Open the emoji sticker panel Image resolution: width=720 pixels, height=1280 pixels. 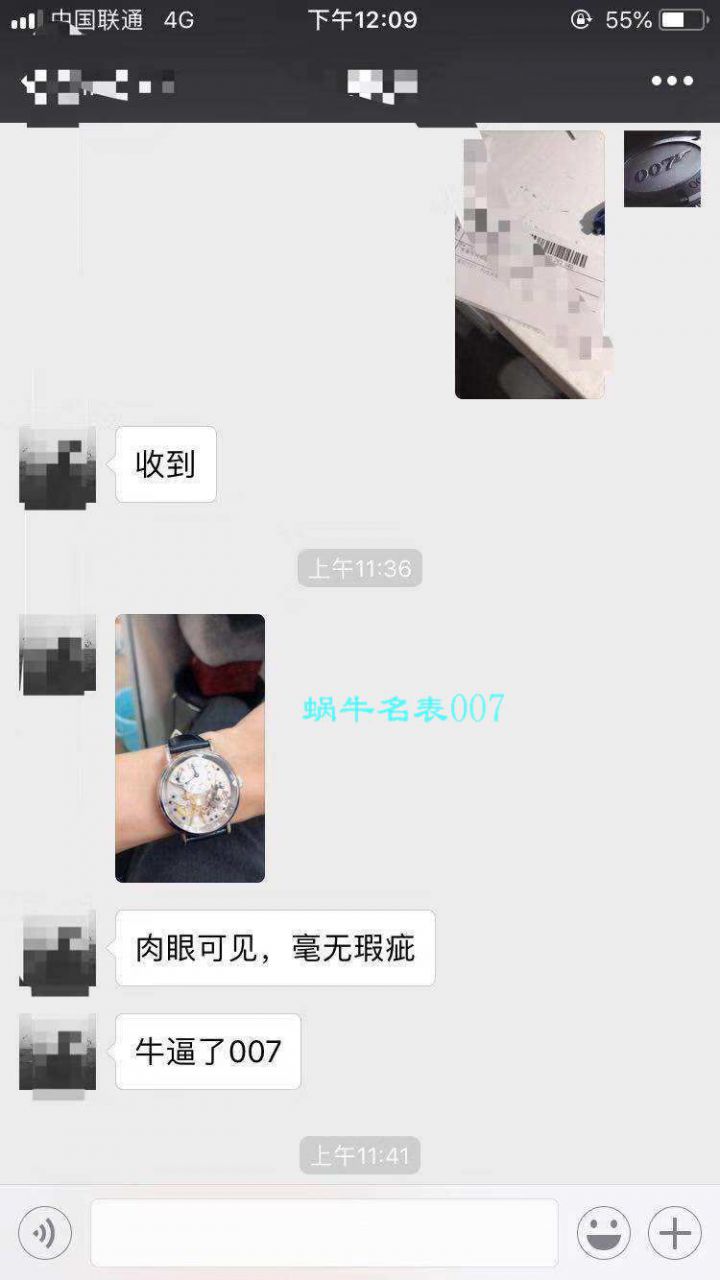603,1233
